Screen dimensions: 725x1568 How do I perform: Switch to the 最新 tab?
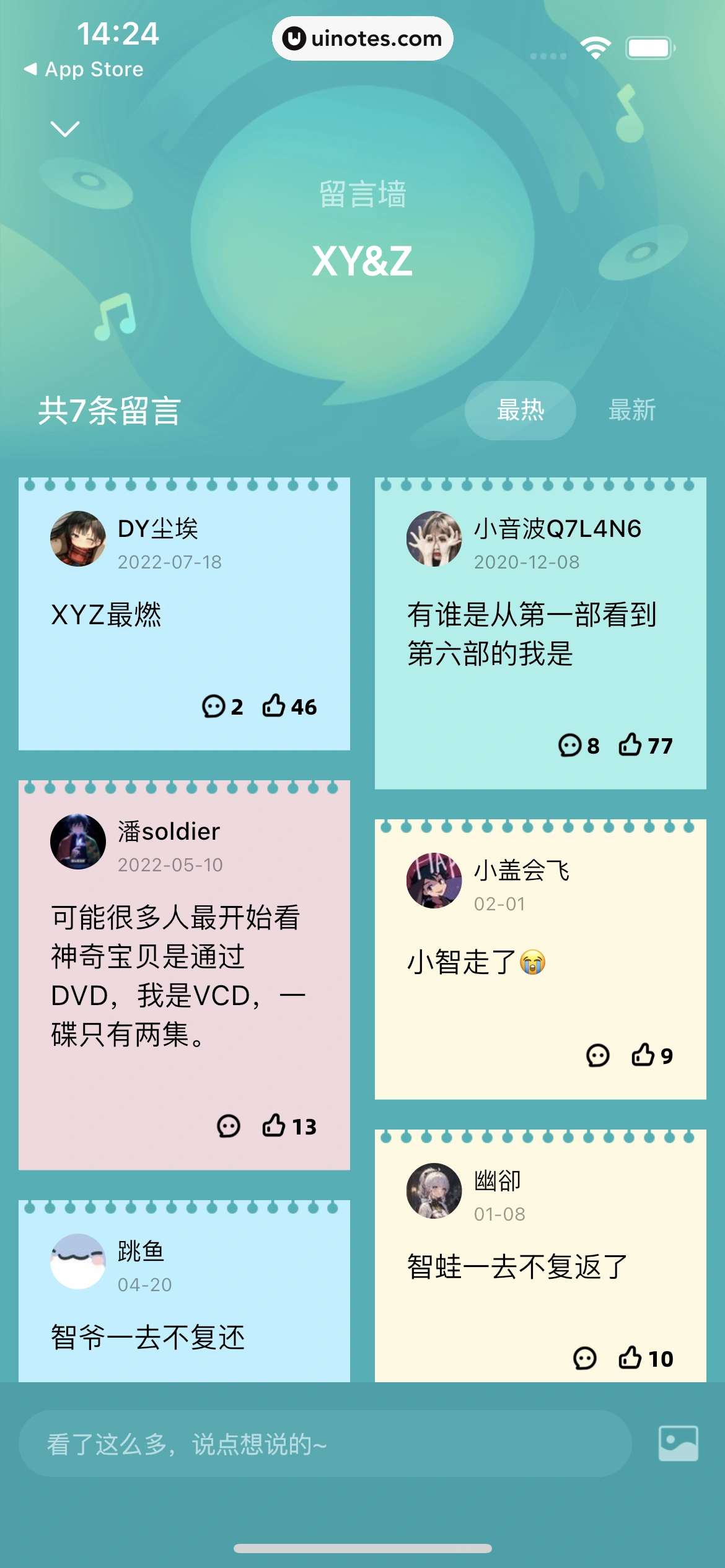(x=631, y=411)
